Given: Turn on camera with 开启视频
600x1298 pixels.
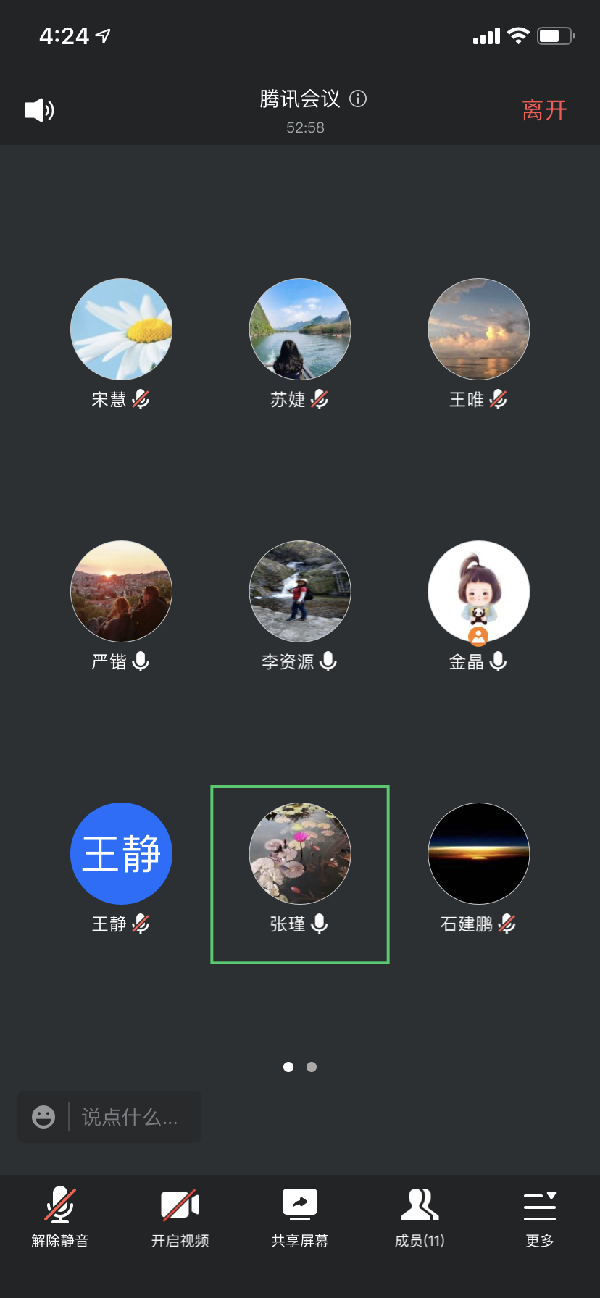Looking at the screenshot, I should coord(180,1217).
